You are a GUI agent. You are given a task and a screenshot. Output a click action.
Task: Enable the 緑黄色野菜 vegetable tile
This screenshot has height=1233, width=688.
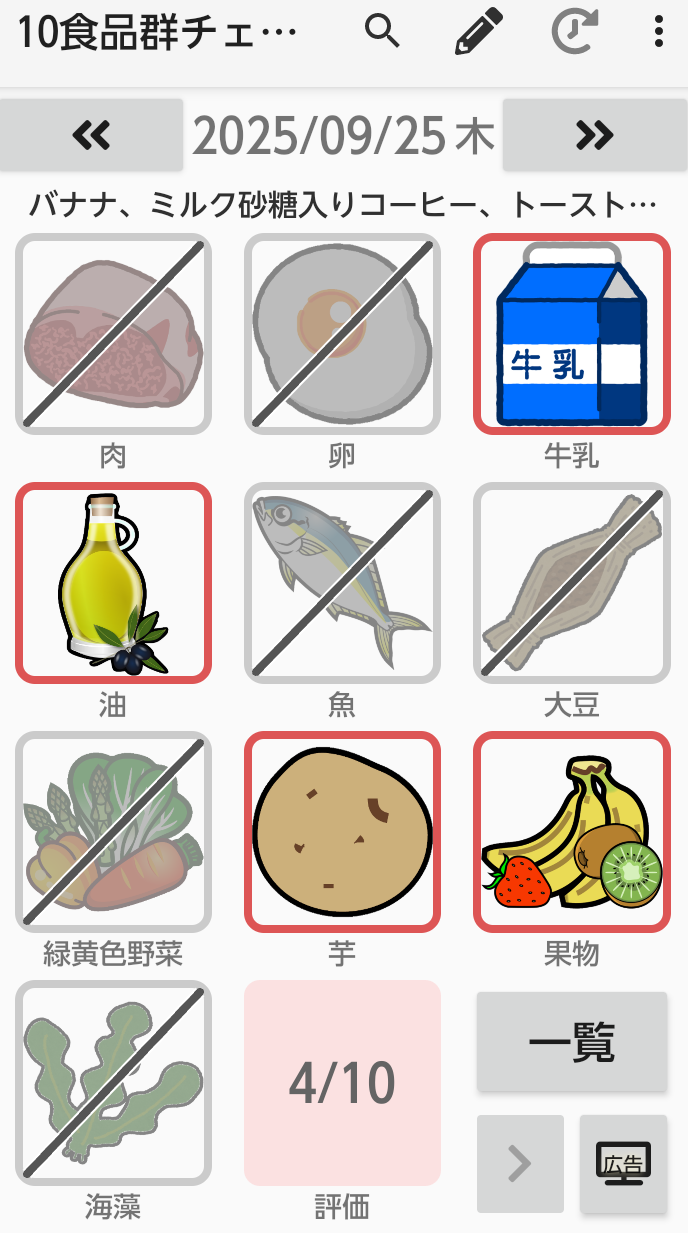pyautogui.click(x=113, y=832)
